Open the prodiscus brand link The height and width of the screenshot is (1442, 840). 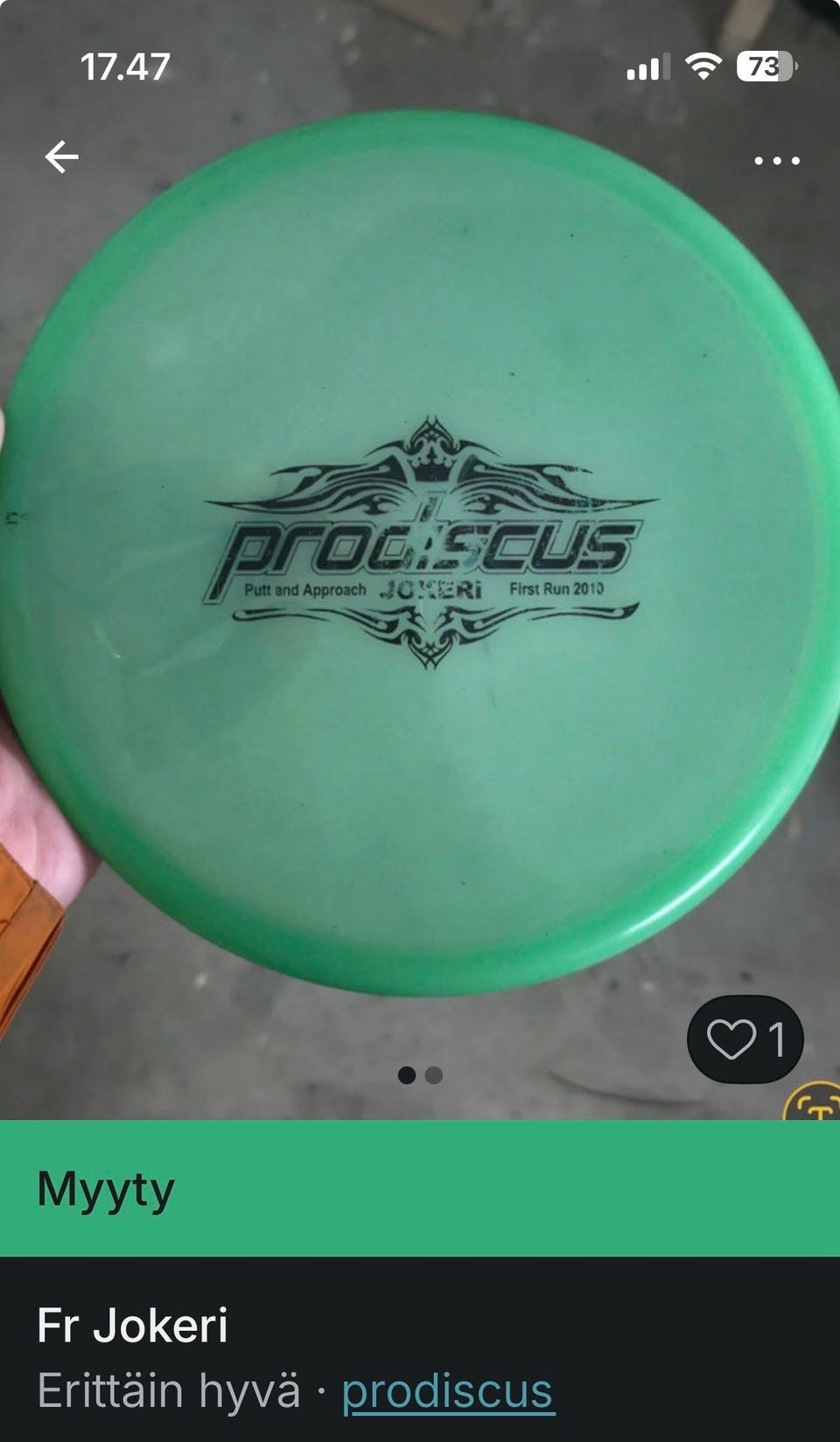tap(447, 1391)
